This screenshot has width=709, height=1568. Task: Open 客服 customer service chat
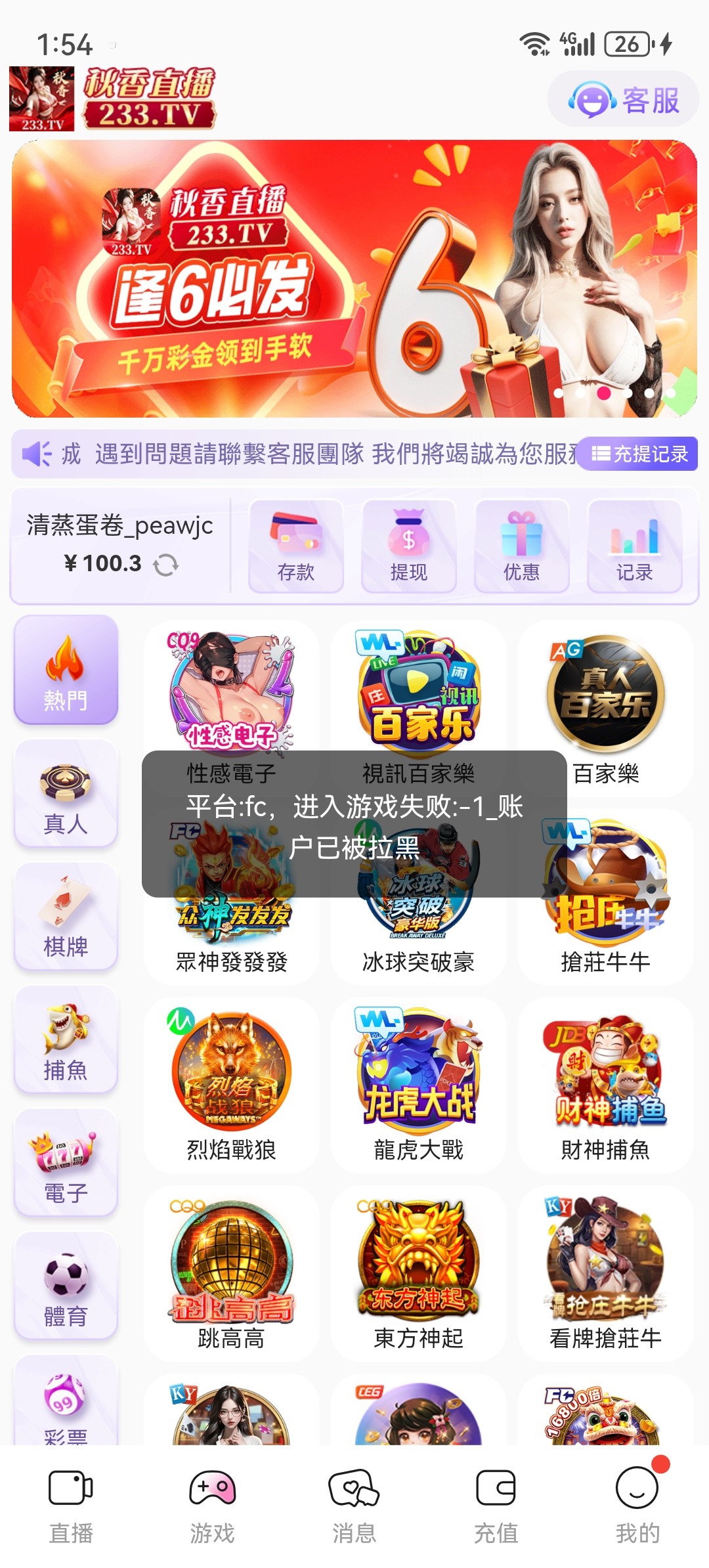[x=623, y=100]
